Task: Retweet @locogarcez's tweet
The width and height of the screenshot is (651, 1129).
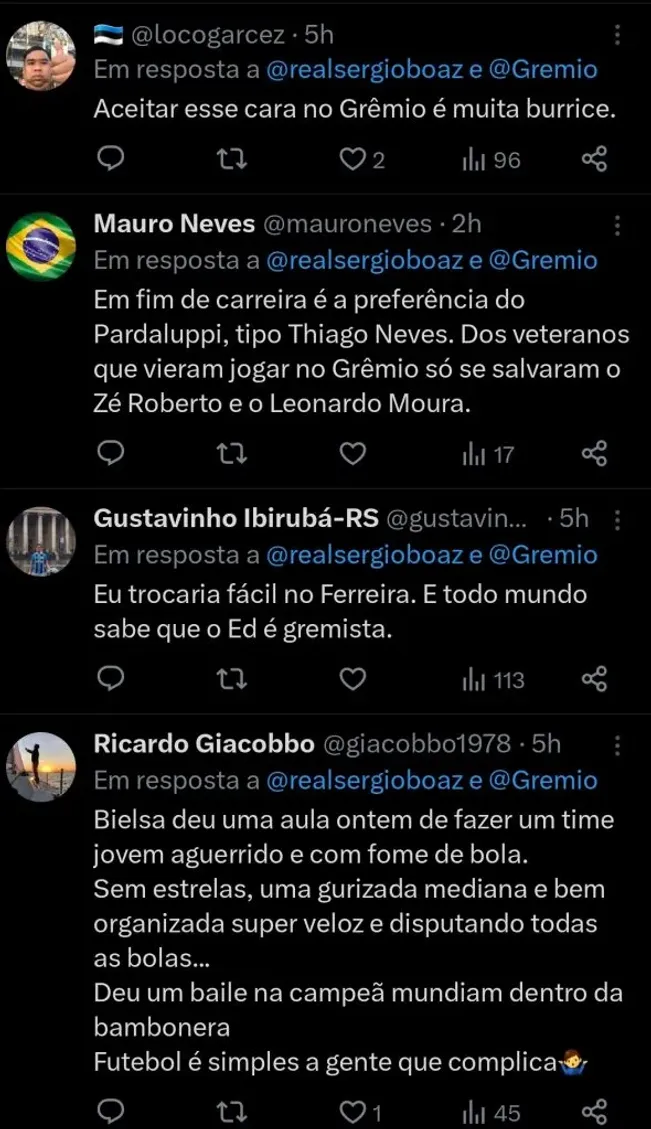Action: 232,160
